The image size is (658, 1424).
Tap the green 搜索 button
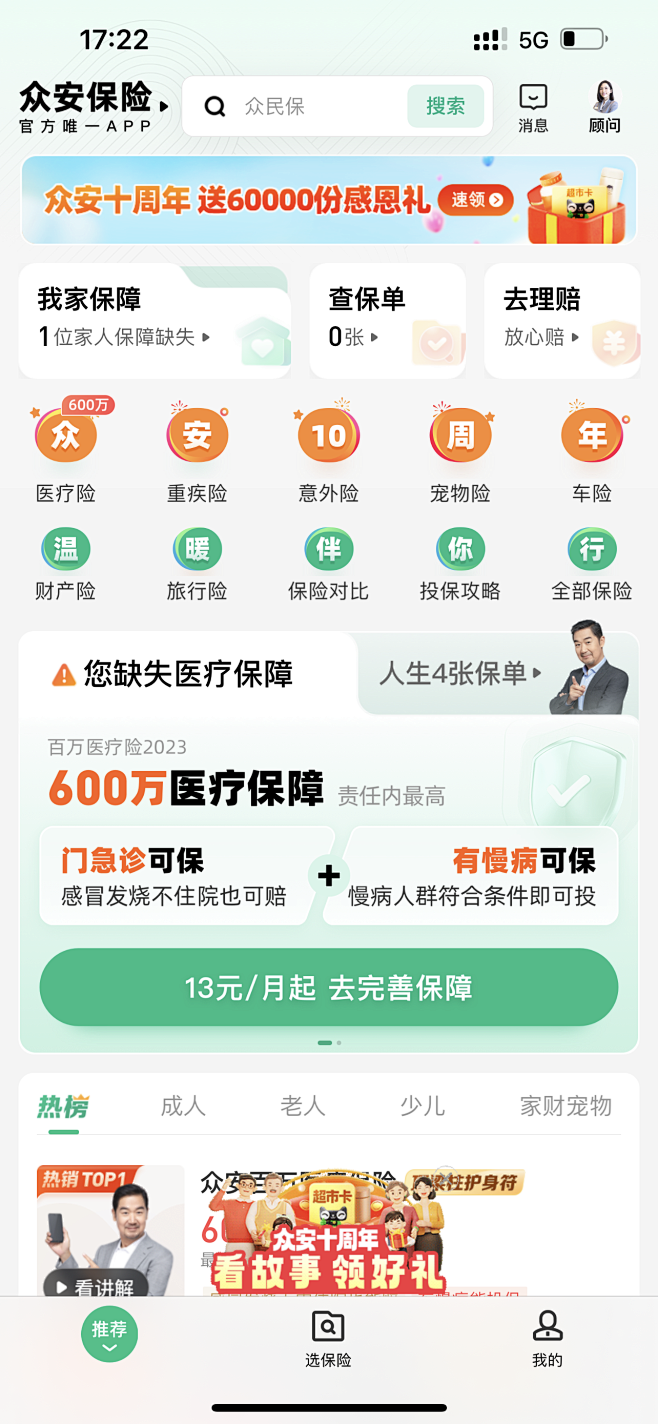tap(445, 106)
